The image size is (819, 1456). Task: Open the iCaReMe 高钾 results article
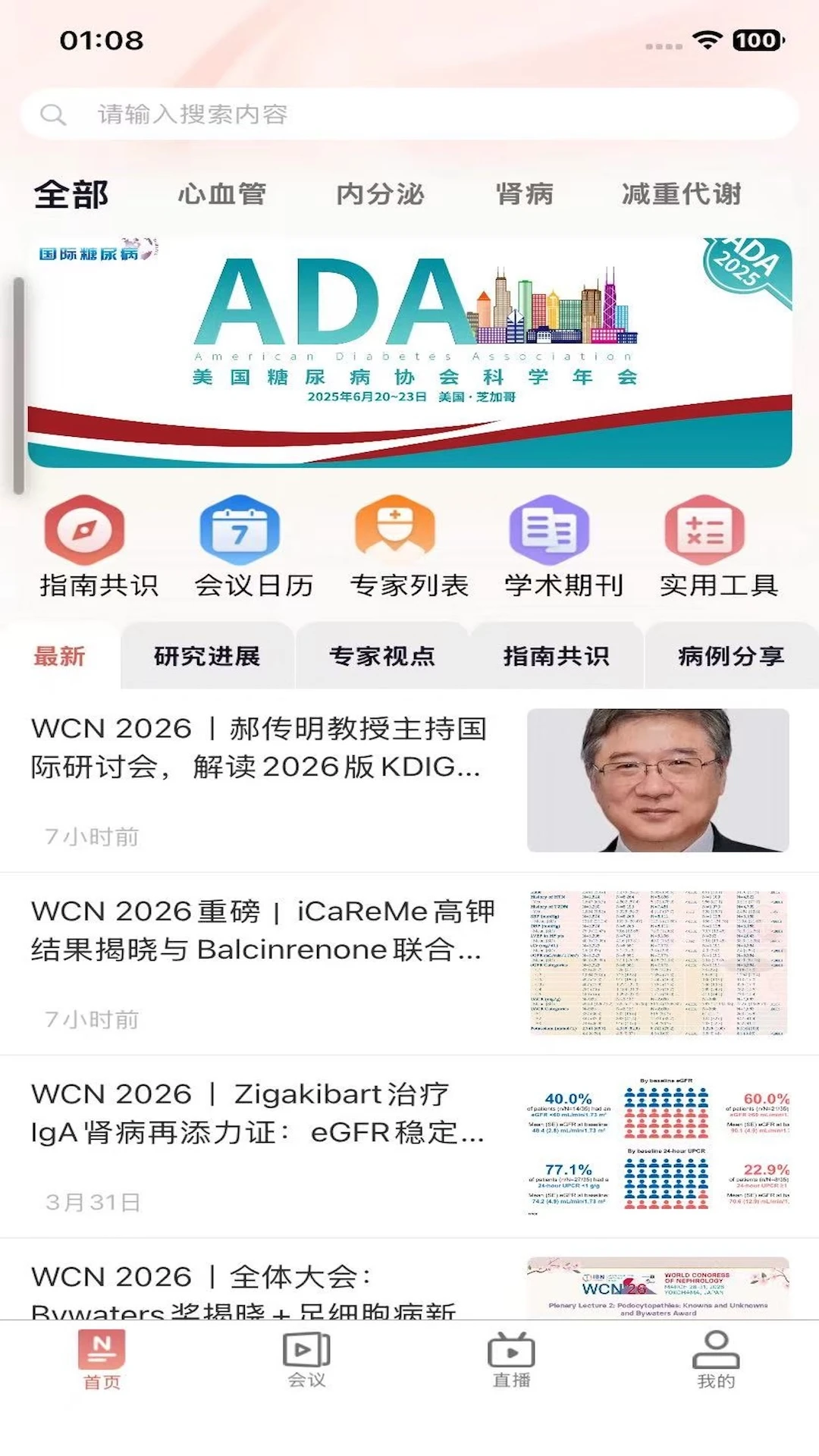409,964
